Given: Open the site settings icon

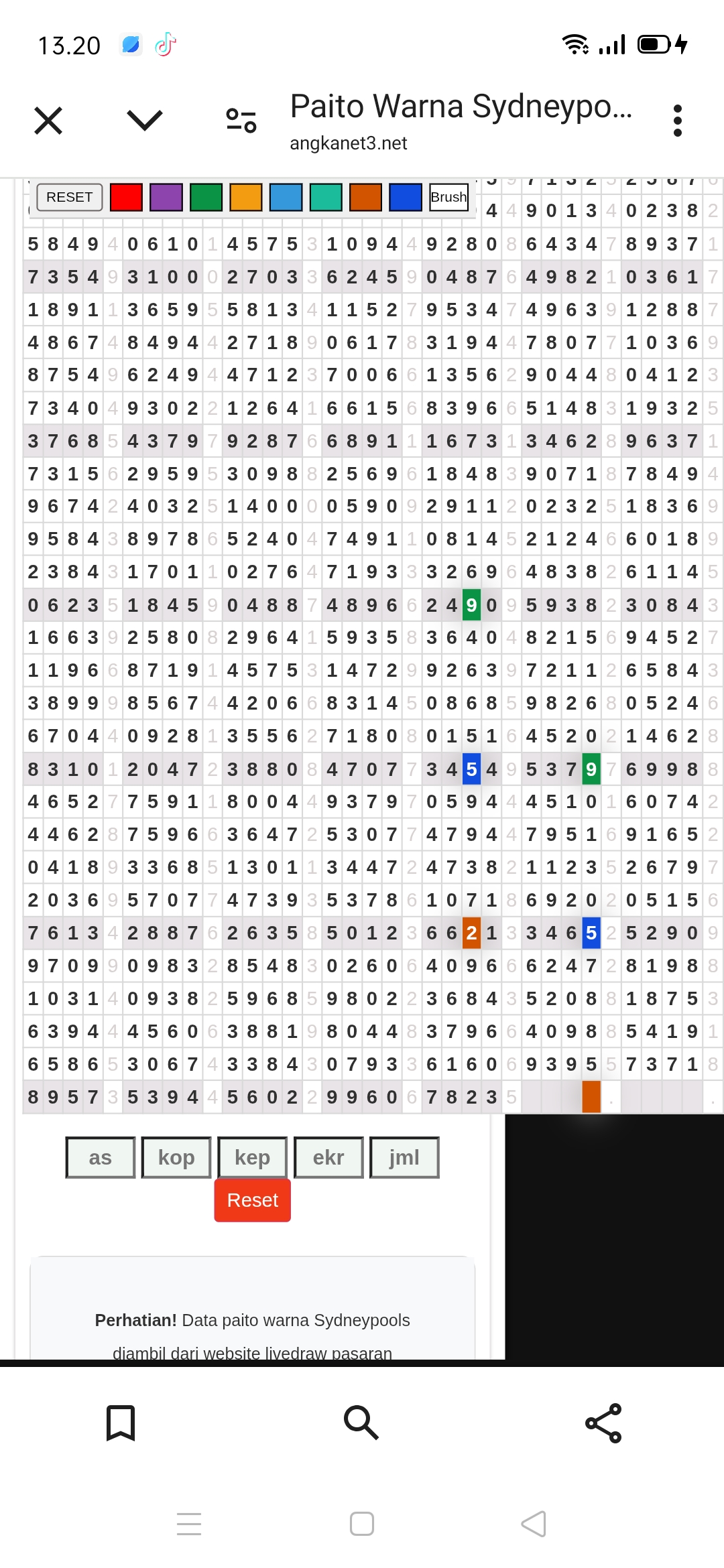Looking at the screenshot, I should tap(241, 121).
